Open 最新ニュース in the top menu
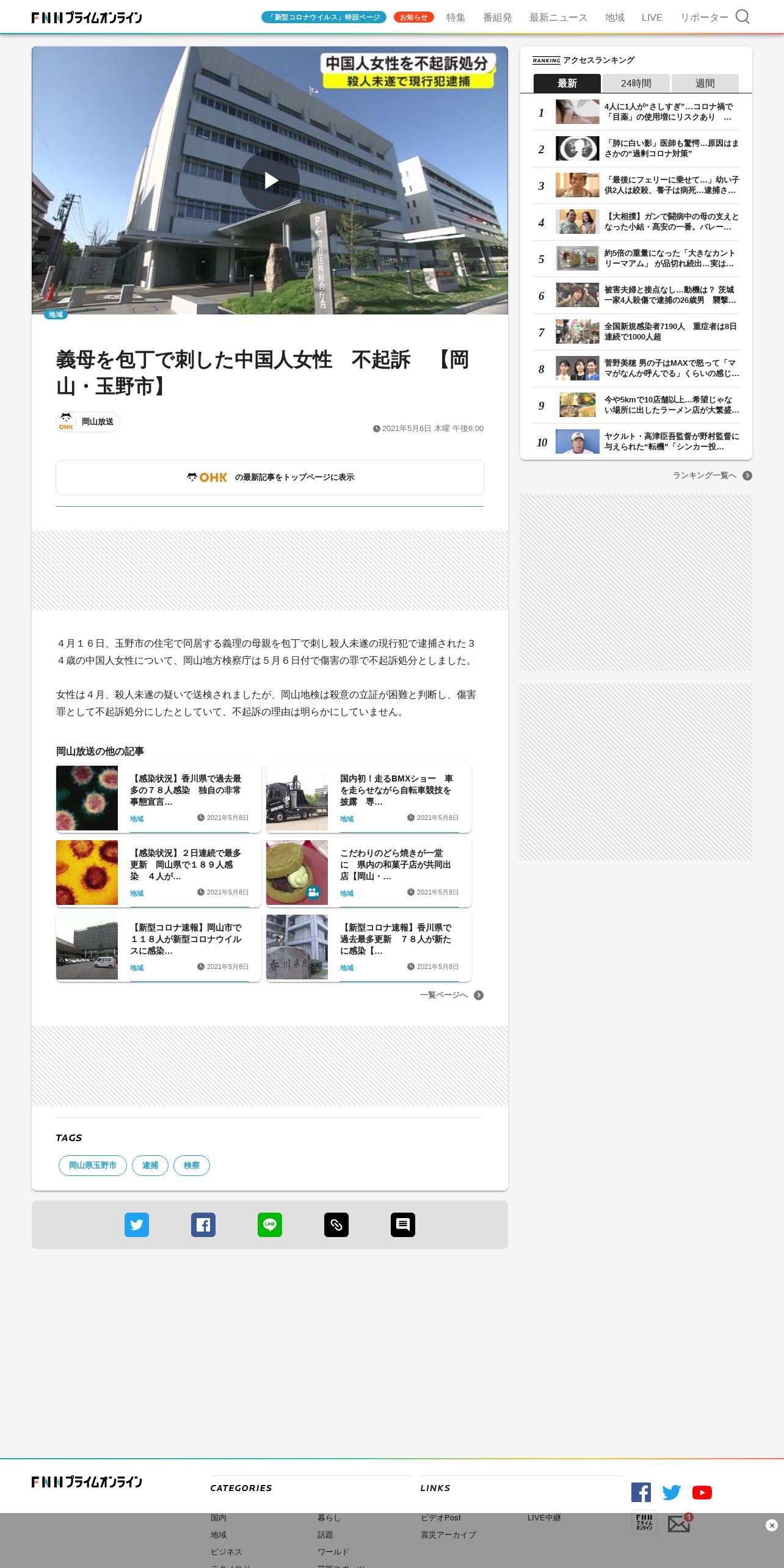784x1568 pixels. (x=558, y=18)
